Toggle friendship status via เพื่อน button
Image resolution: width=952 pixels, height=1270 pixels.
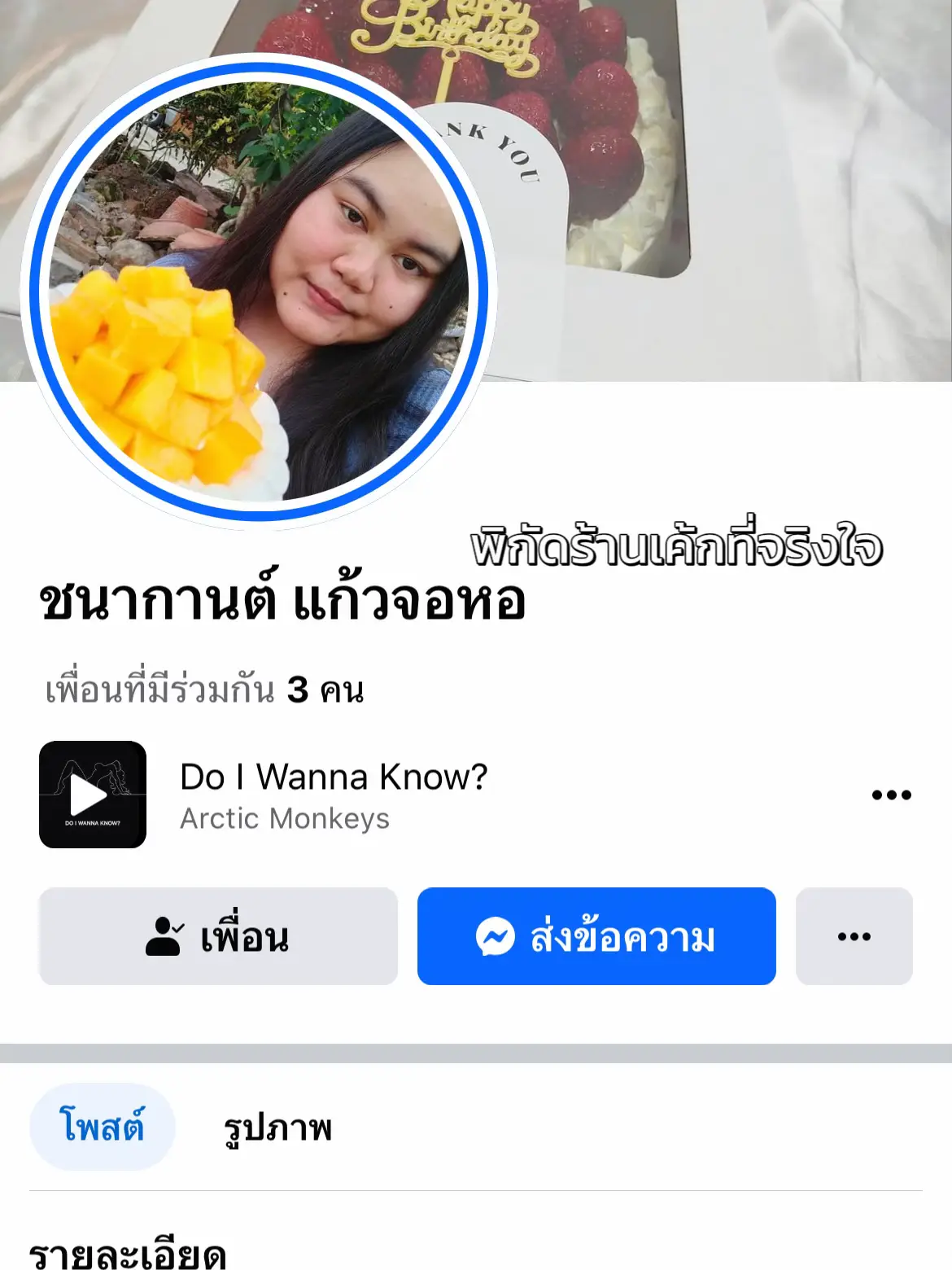click(217, 936)
